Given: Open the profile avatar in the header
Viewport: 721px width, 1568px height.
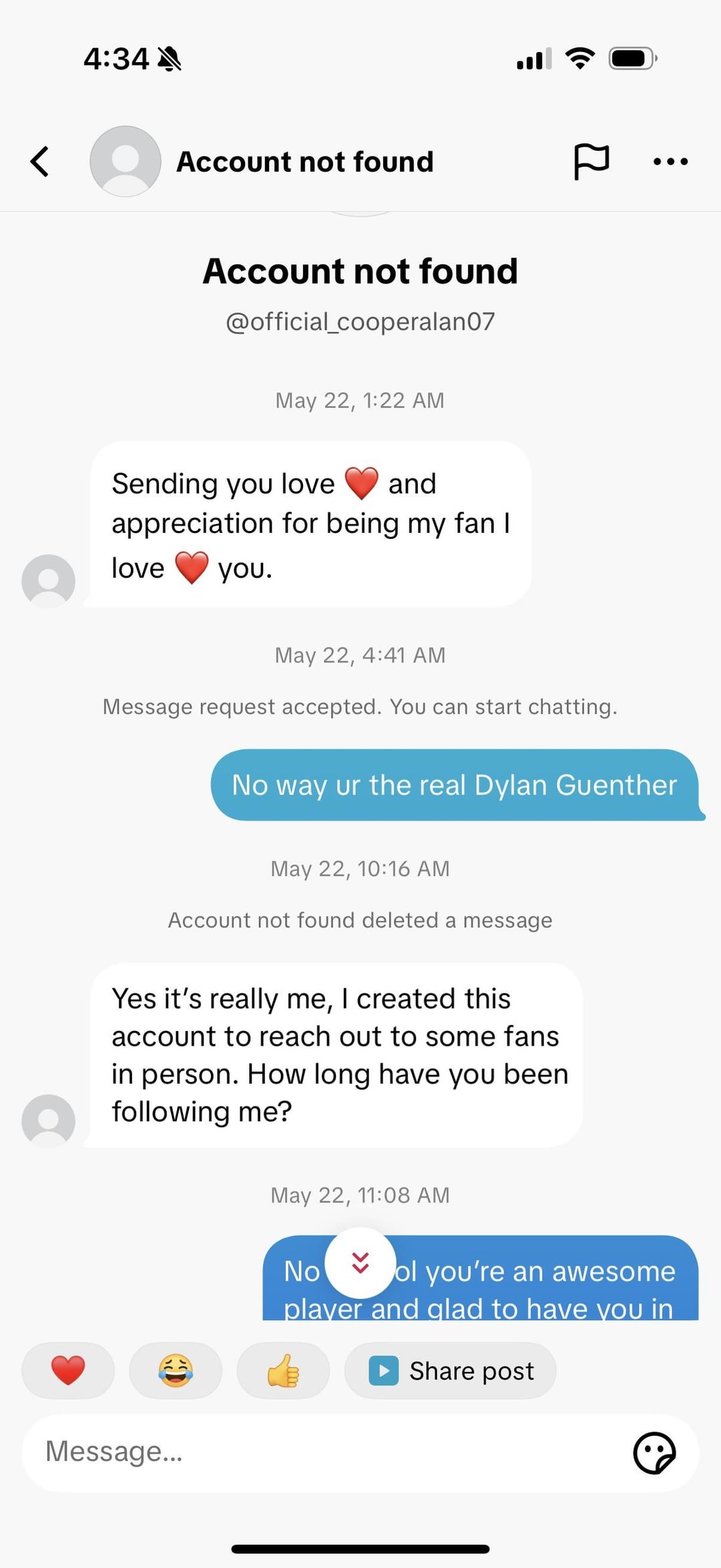Looking at the screenshot, I should click(126, 162).
